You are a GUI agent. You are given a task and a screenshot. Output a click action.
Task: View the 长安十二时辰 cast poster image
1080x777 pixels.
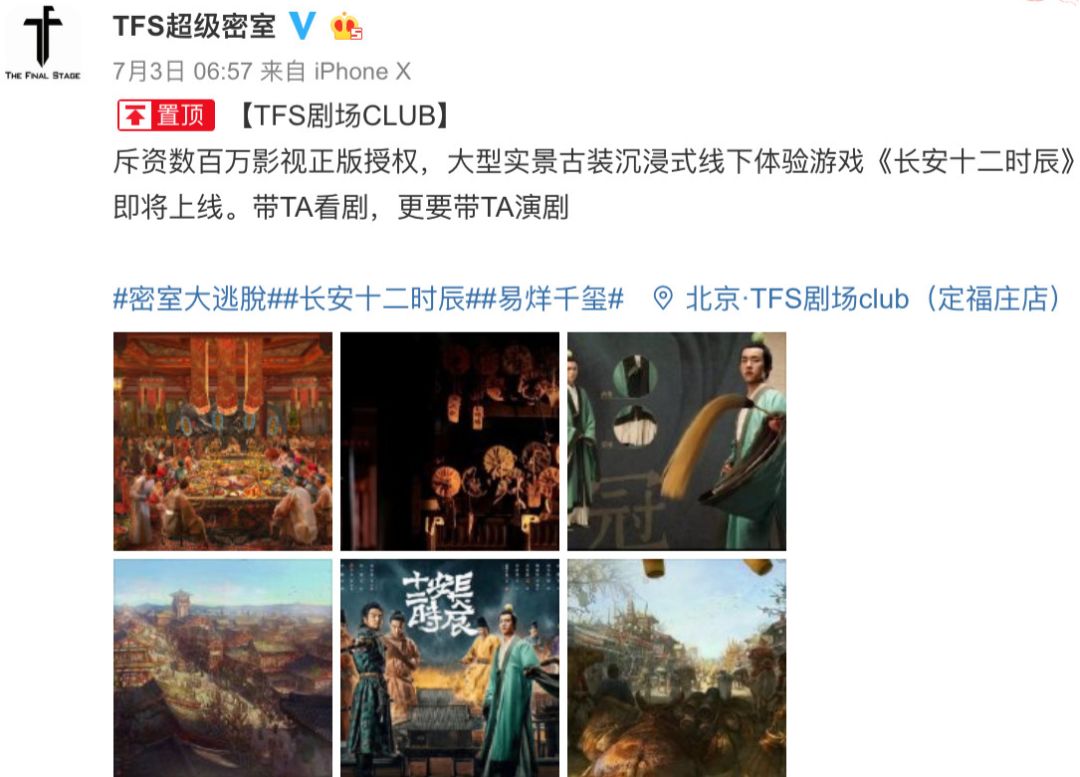point(449,667)
